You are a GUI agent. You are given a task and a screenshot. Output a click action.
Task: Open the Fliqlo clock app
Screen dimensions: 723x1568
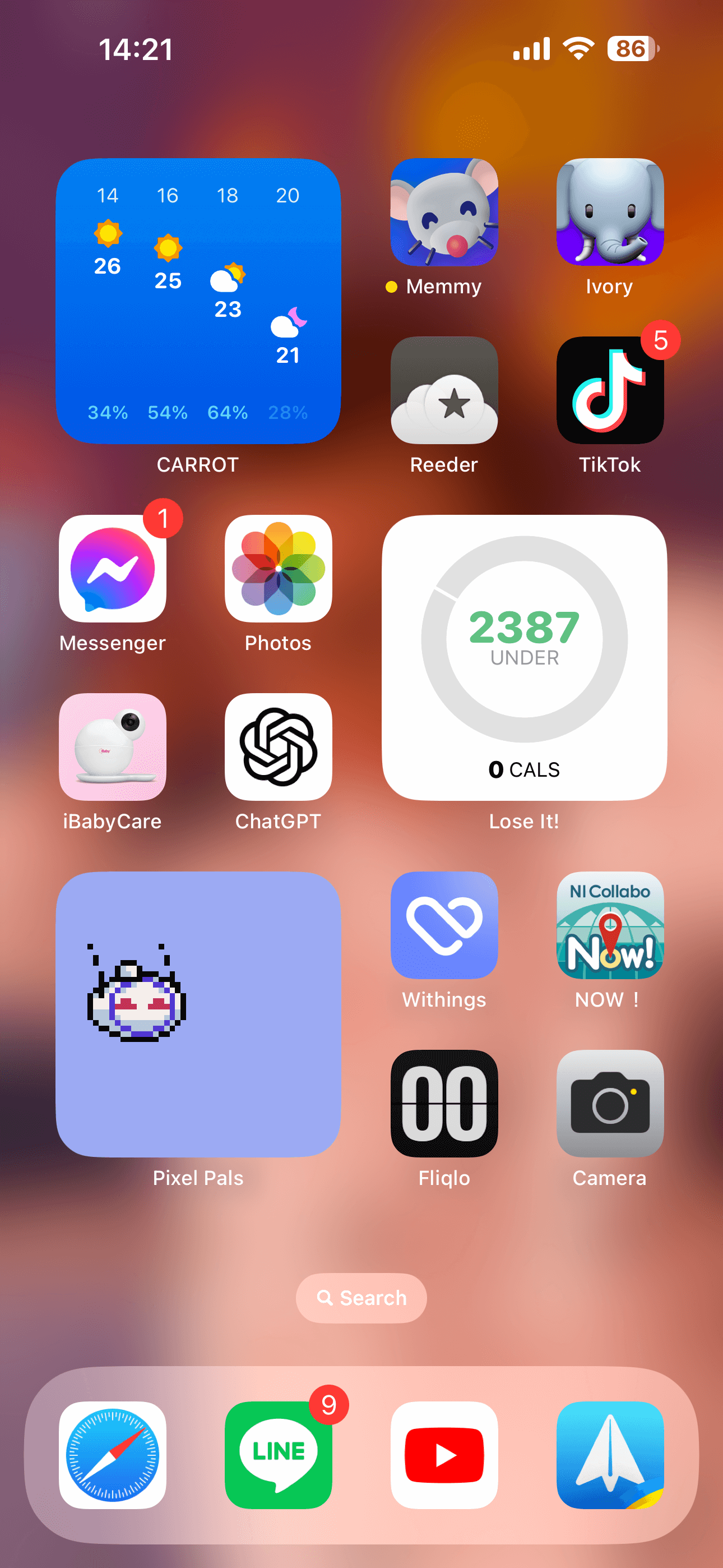[444, 1104]
